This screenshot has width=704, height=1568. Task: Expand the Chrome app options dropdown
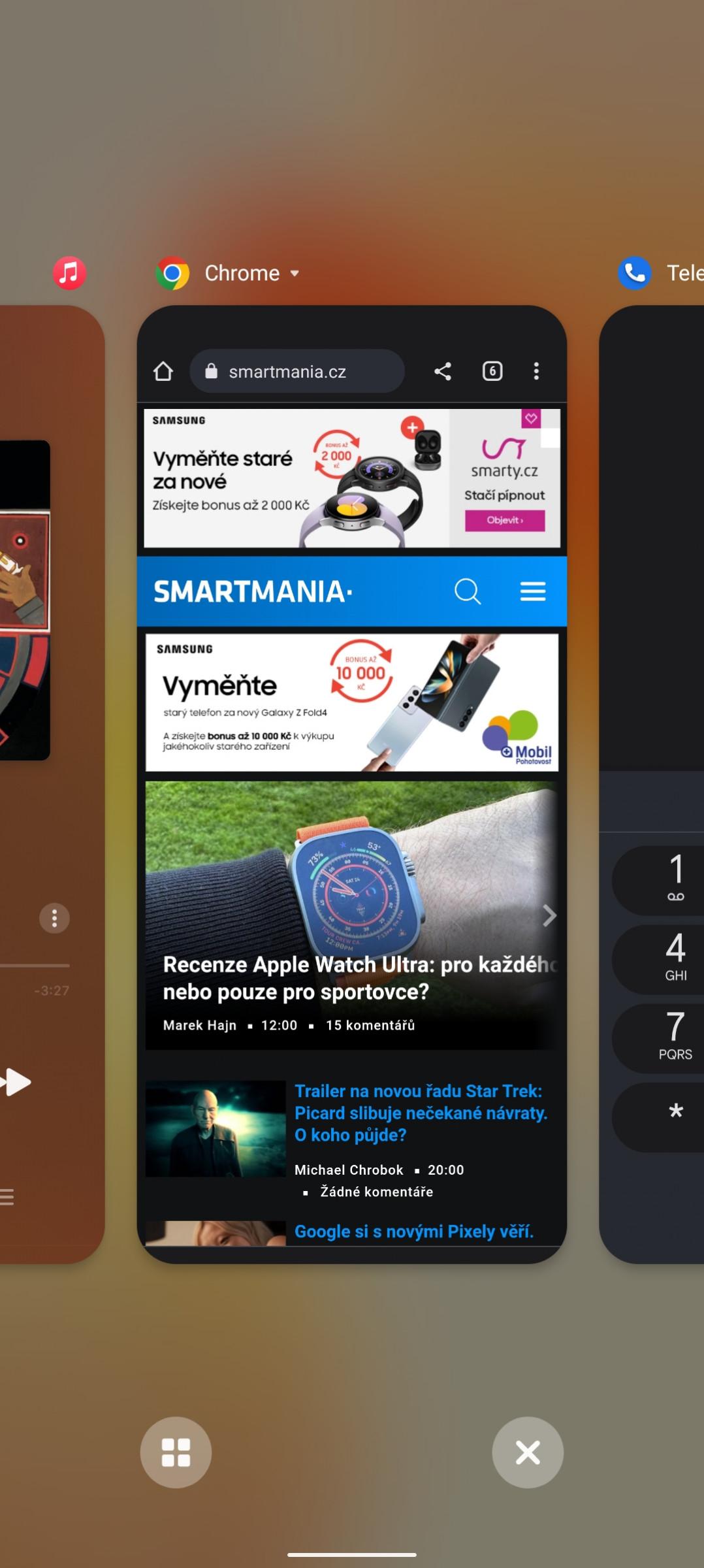[x=295, y=273]
